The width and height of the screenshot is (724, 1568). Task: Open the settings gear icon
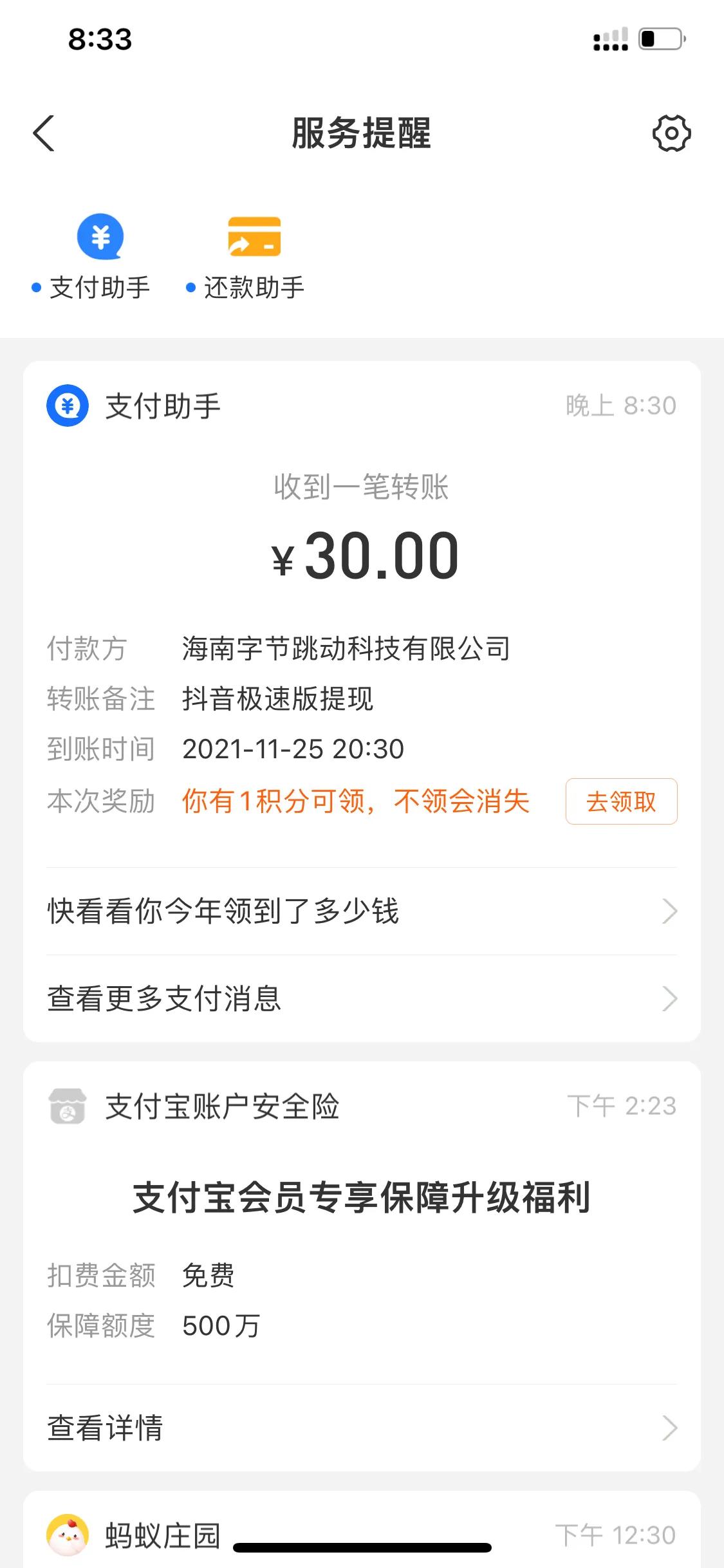(671, 134)
